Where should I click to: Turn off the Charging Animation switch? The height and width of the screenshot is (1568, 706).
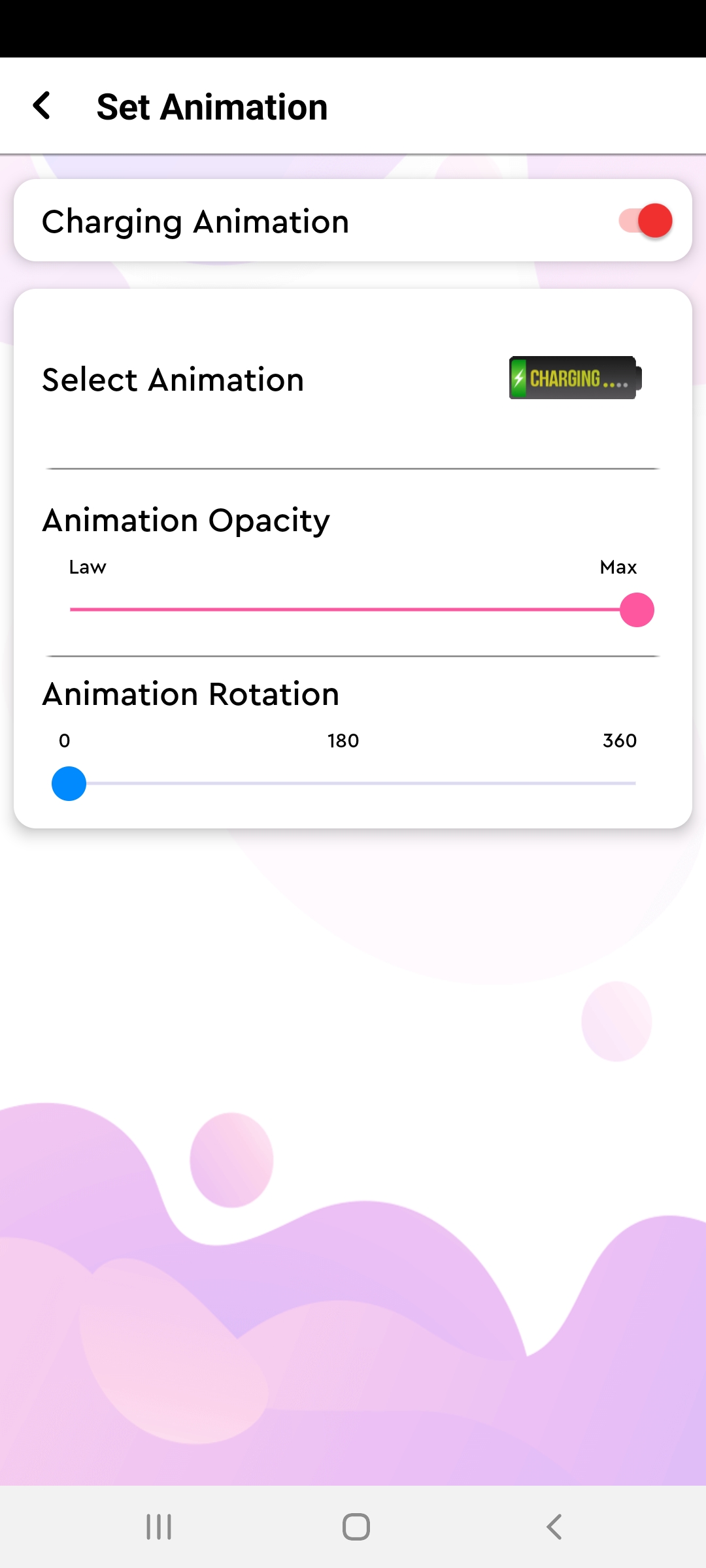(646, 221)
